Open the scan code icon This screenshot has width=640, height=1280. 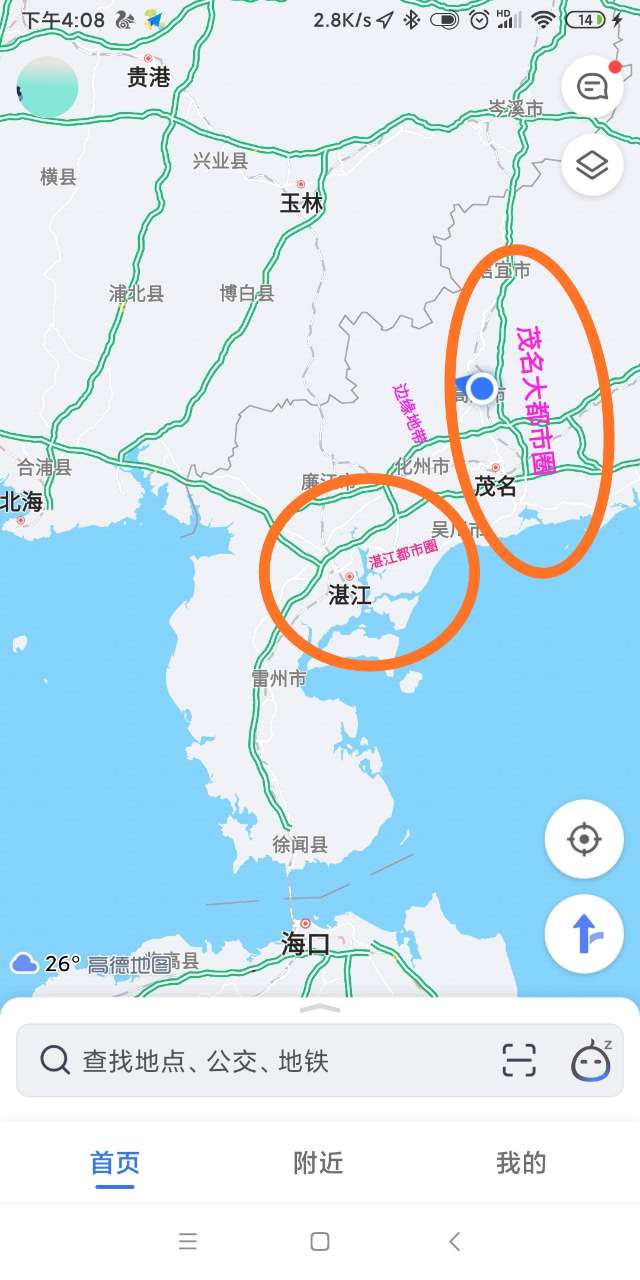(519, 1060)
